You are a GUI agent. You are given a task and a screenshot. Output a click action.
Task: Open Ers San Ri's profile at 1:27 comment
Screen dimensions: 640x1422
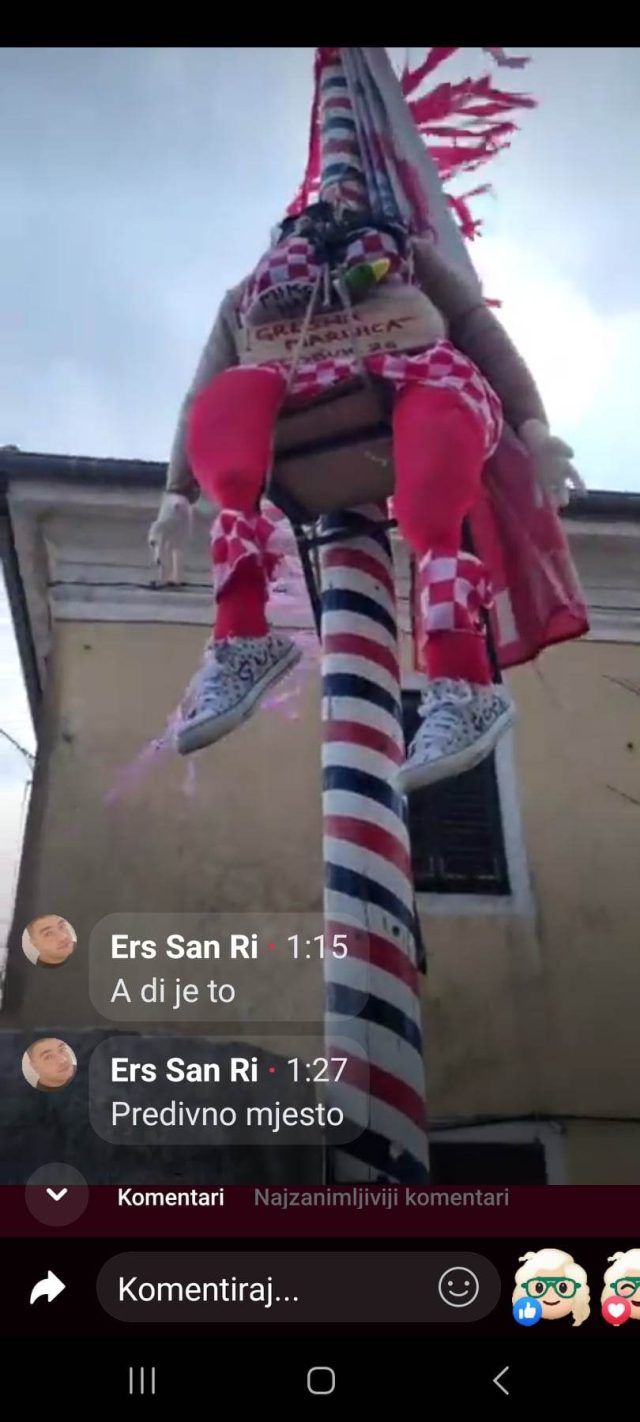[49, 1064]
